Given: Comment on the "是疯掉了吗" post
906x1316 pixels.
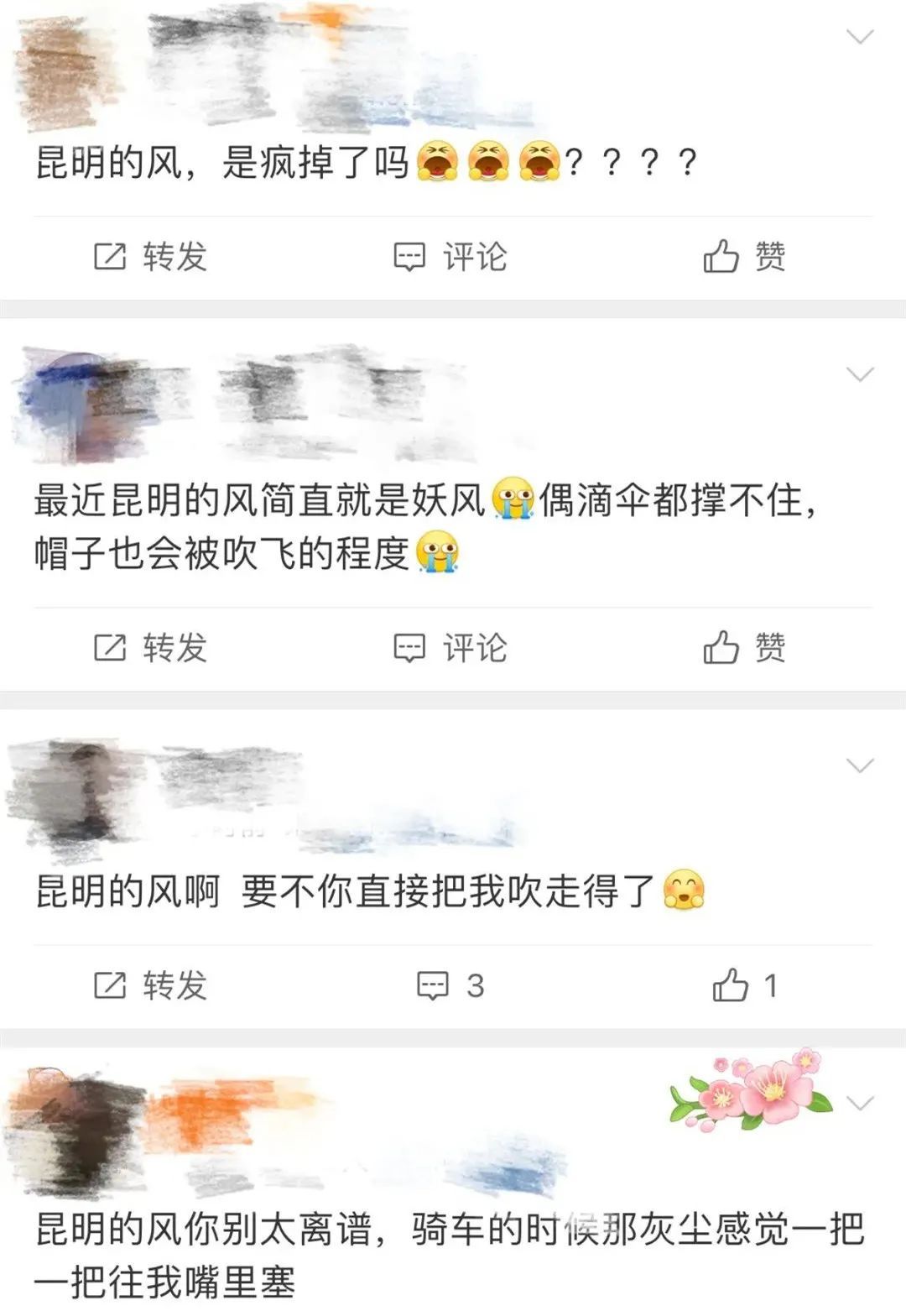Looking at the screenshot, I should coord(450,257).
